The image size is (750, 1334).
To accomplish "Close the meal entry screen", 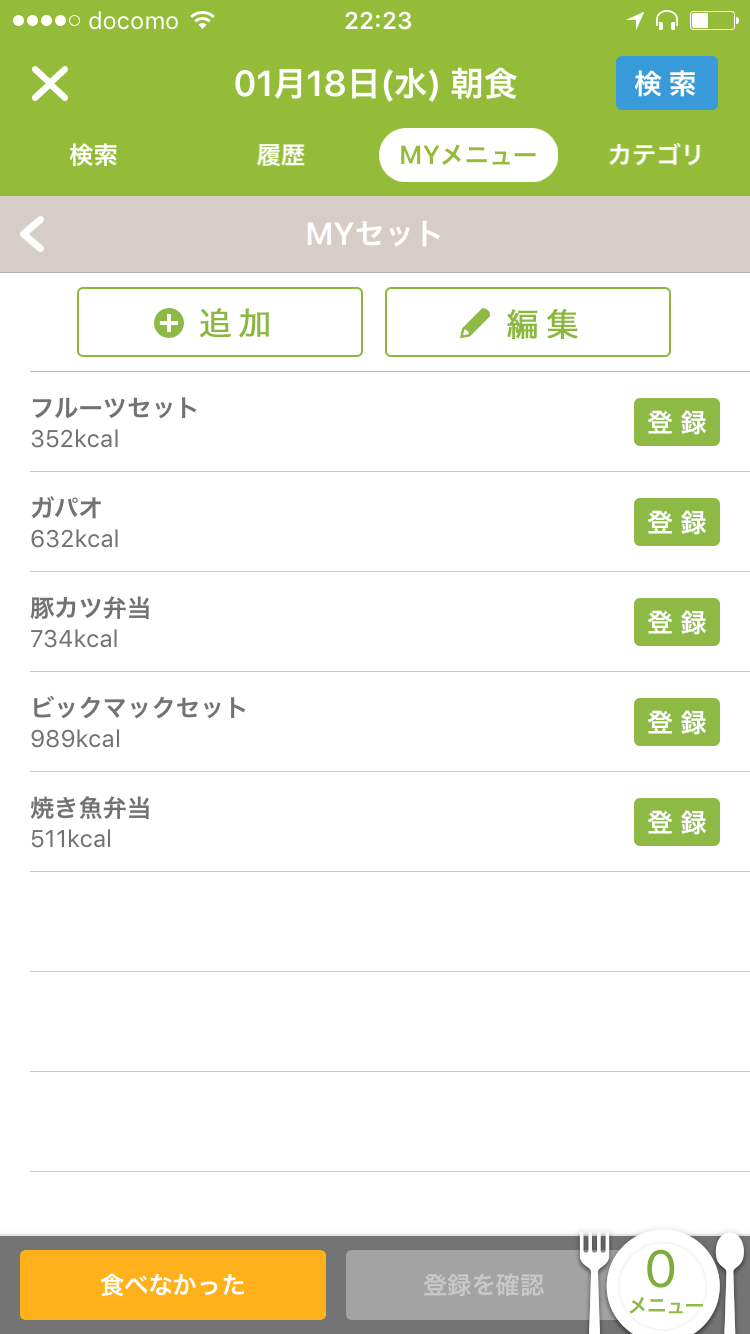I will click(49, 84).
